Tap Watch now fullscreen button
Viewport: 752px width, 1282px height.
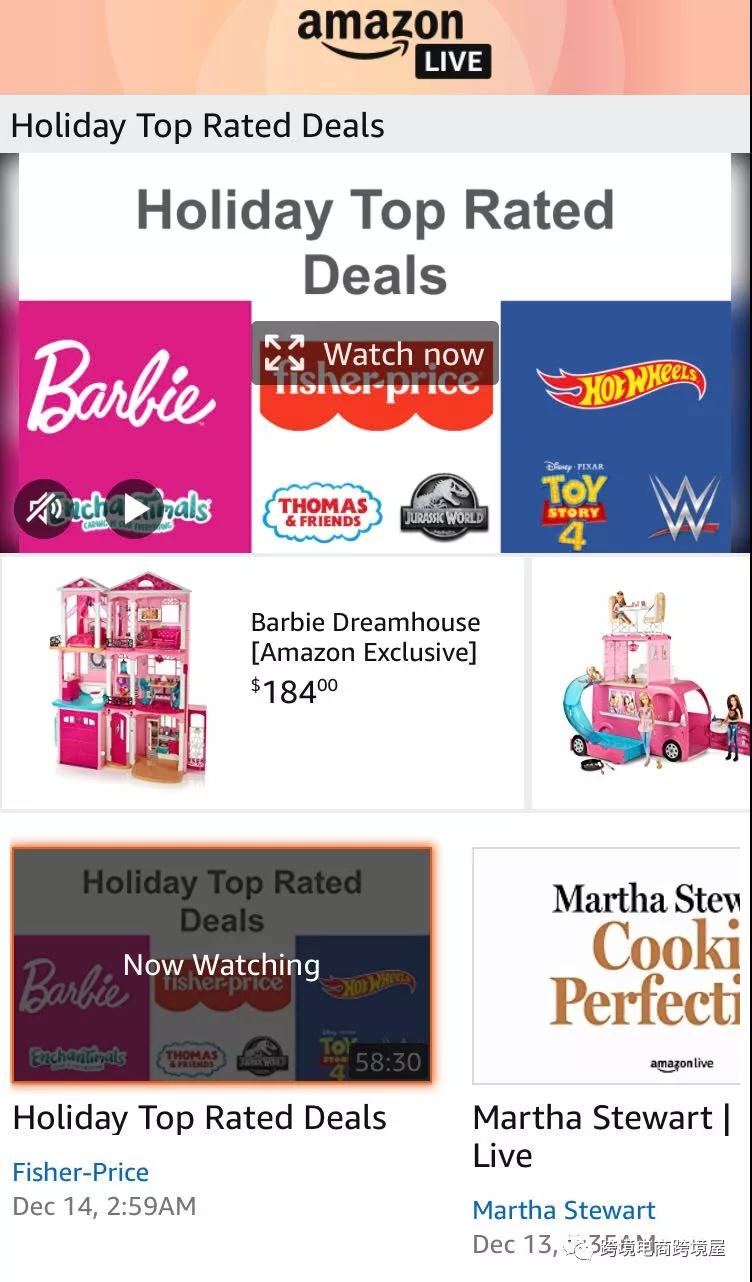[375, 354]
